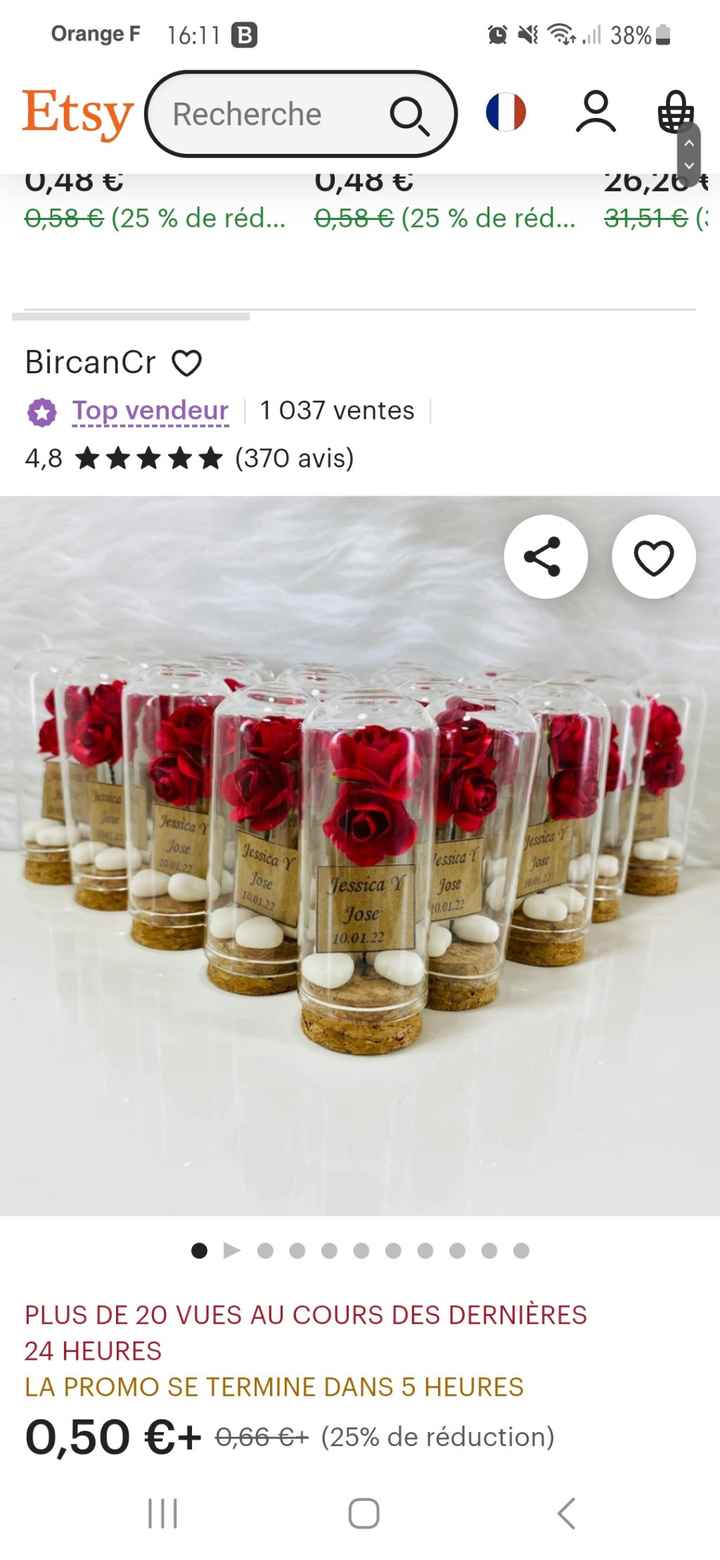Open your account via the profile icon
This screenshot has height=1560, width=720.
click(594, 113)
